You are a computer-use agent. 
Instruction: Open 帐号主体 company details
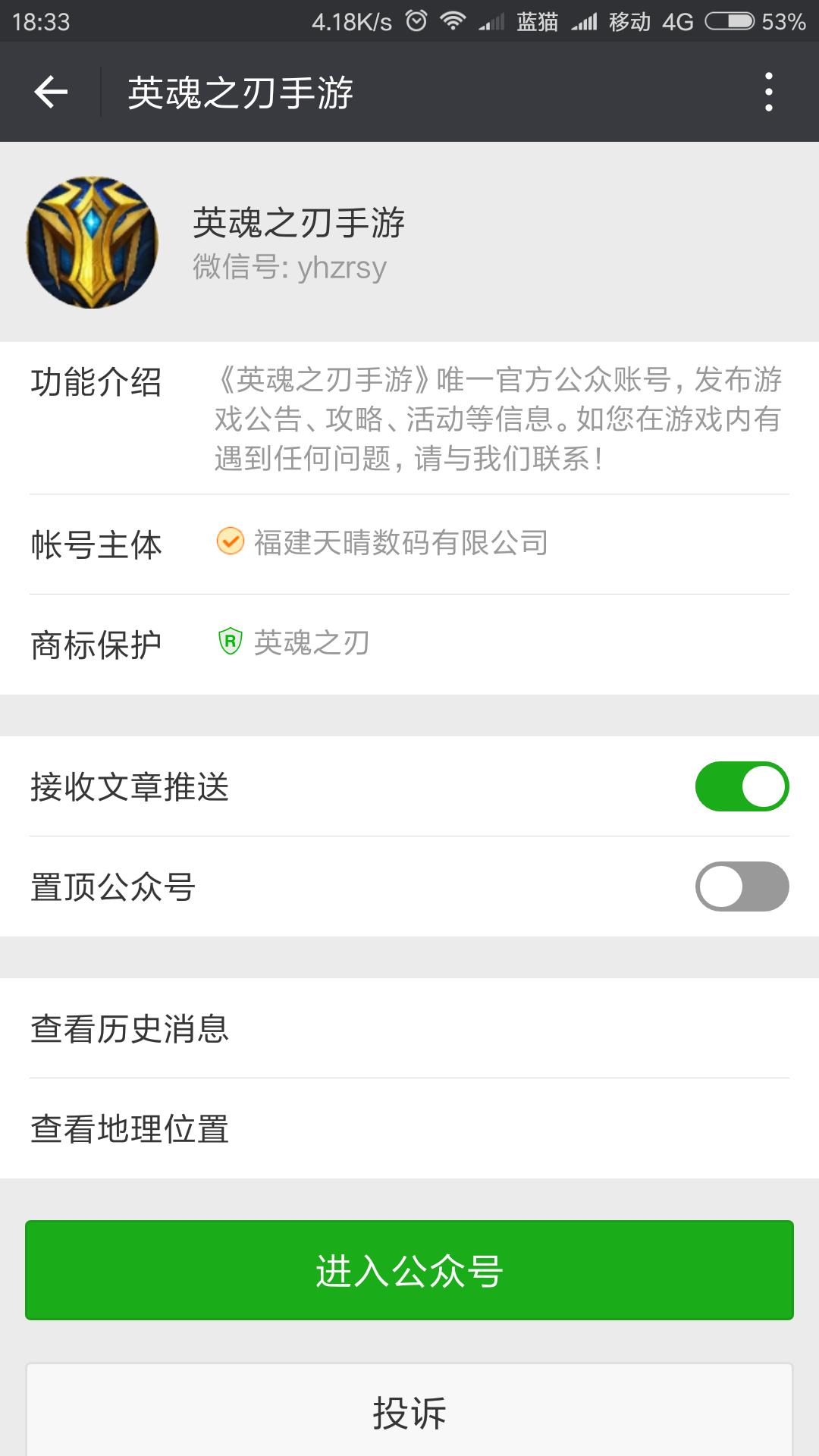(409, 544)
